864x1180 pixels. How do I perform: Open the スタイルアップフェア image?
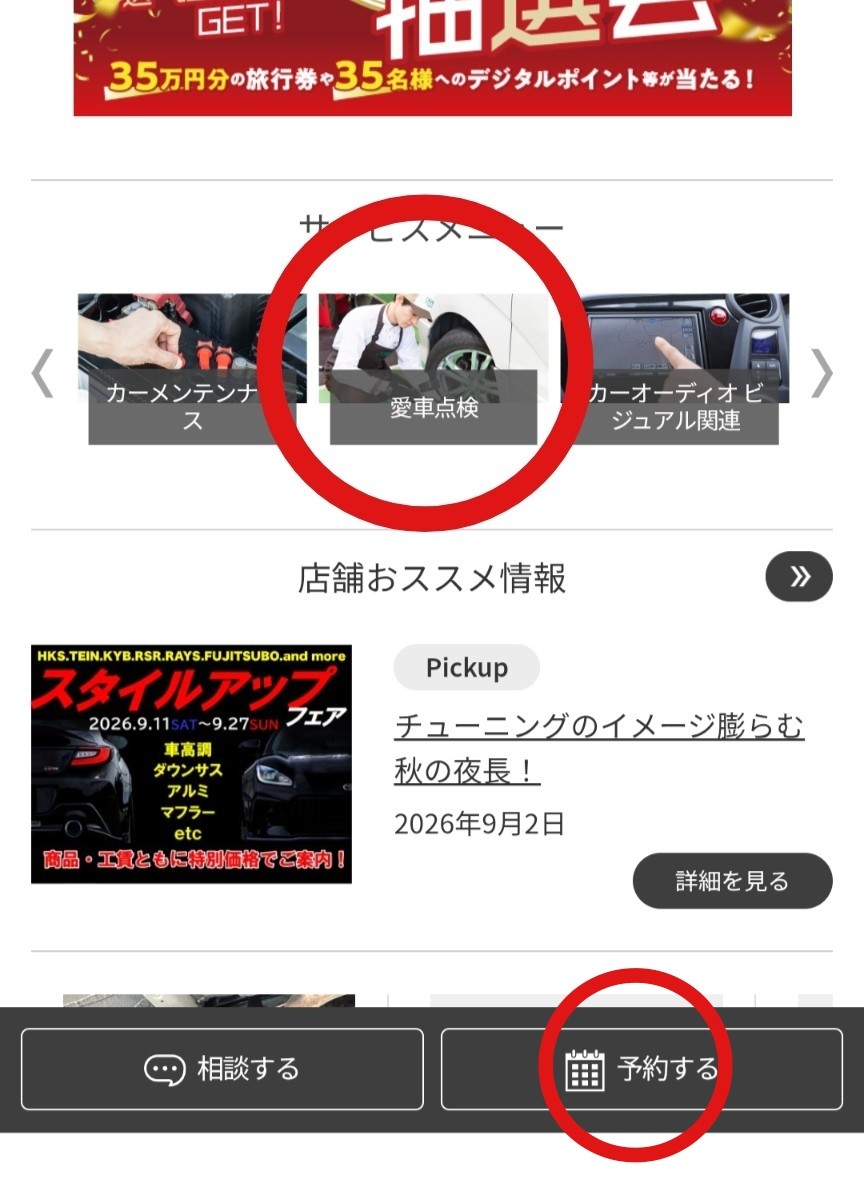click(191, 764)
